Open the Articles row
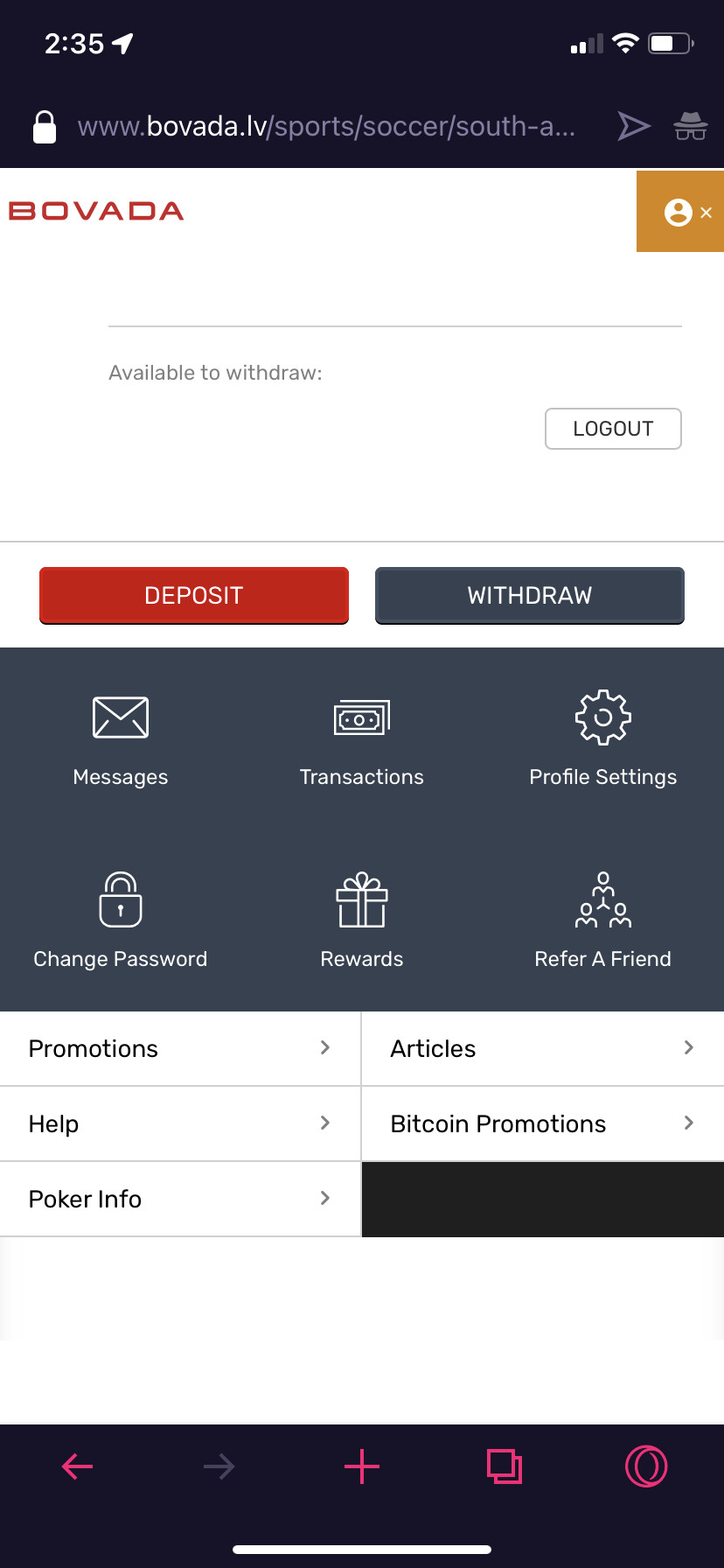 tap(542, 1048)
